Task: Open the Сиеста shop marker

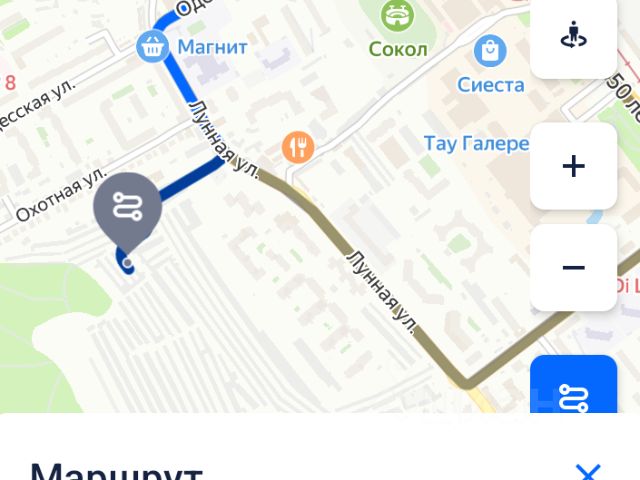Action: (490, 48)
